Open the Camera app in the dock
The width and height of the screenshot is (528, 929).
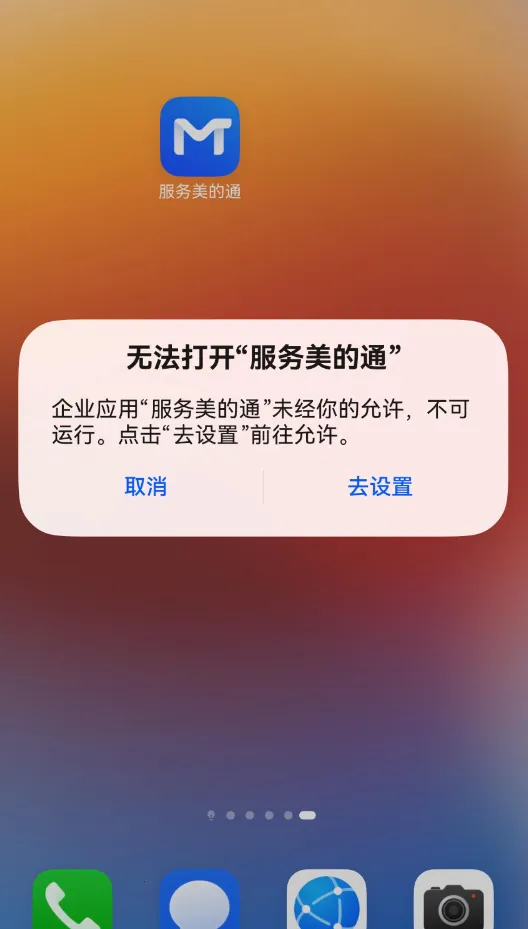[454, 899]
